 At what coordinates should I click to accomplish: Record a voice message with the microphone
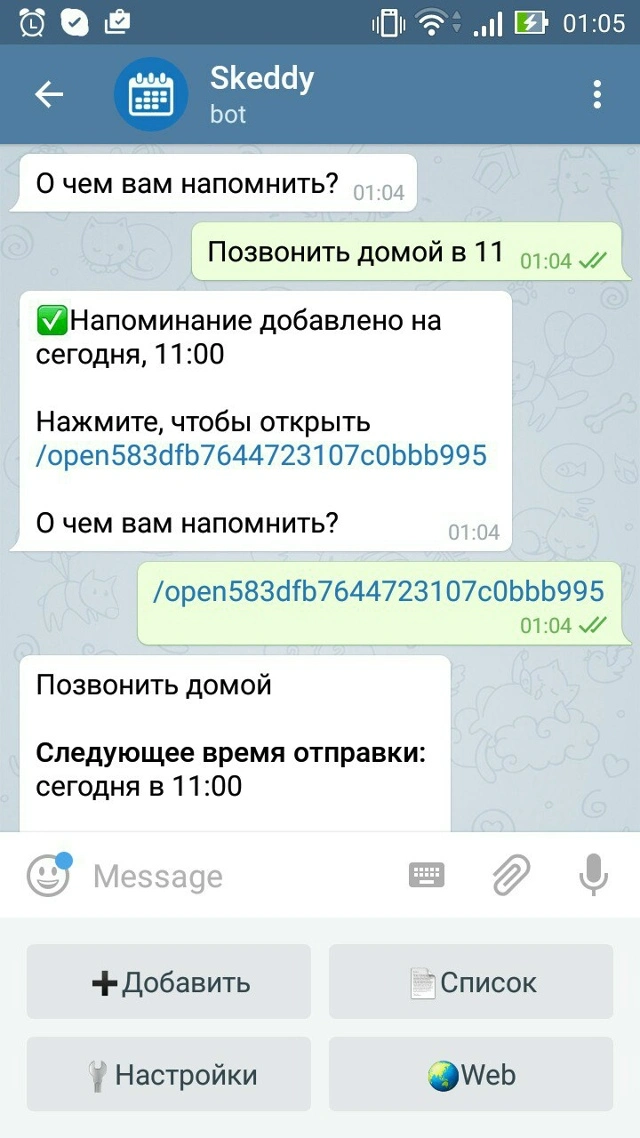[593, 876]
